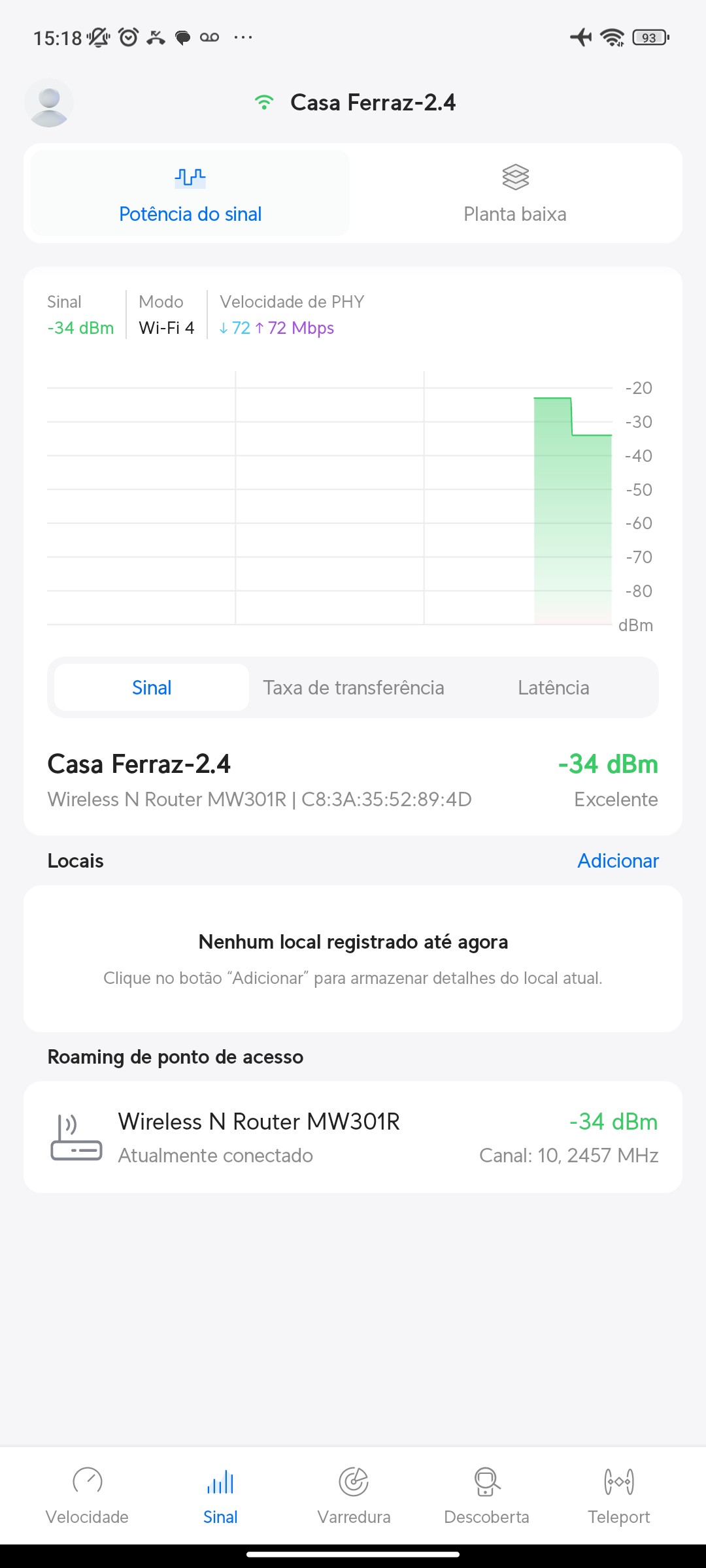Tap the Casa Ferraz-2.4 network title
The width and height of the screenshot is (706, 1568).
tap(373, 103)
